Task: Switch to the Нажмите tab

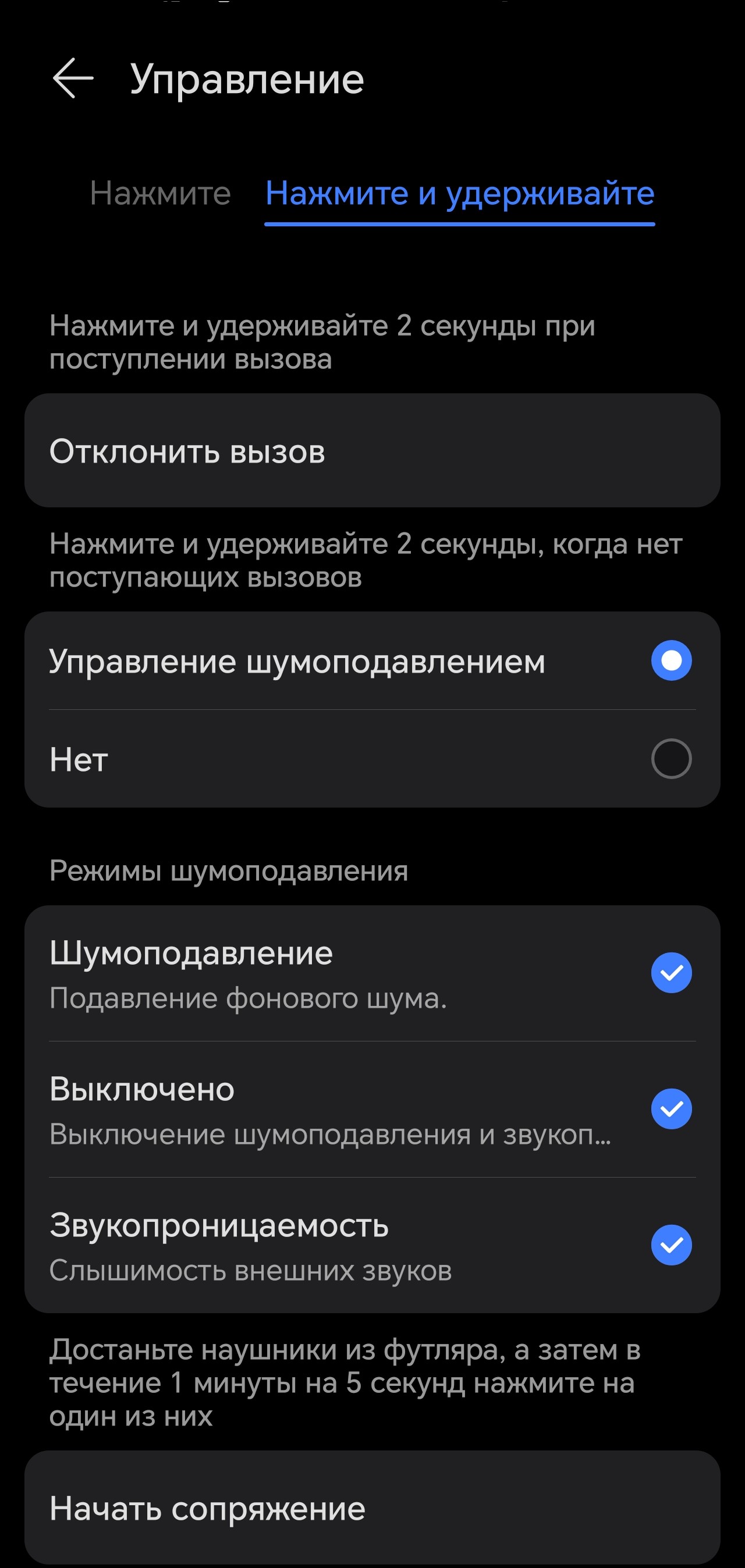Action: coord(160,194)
